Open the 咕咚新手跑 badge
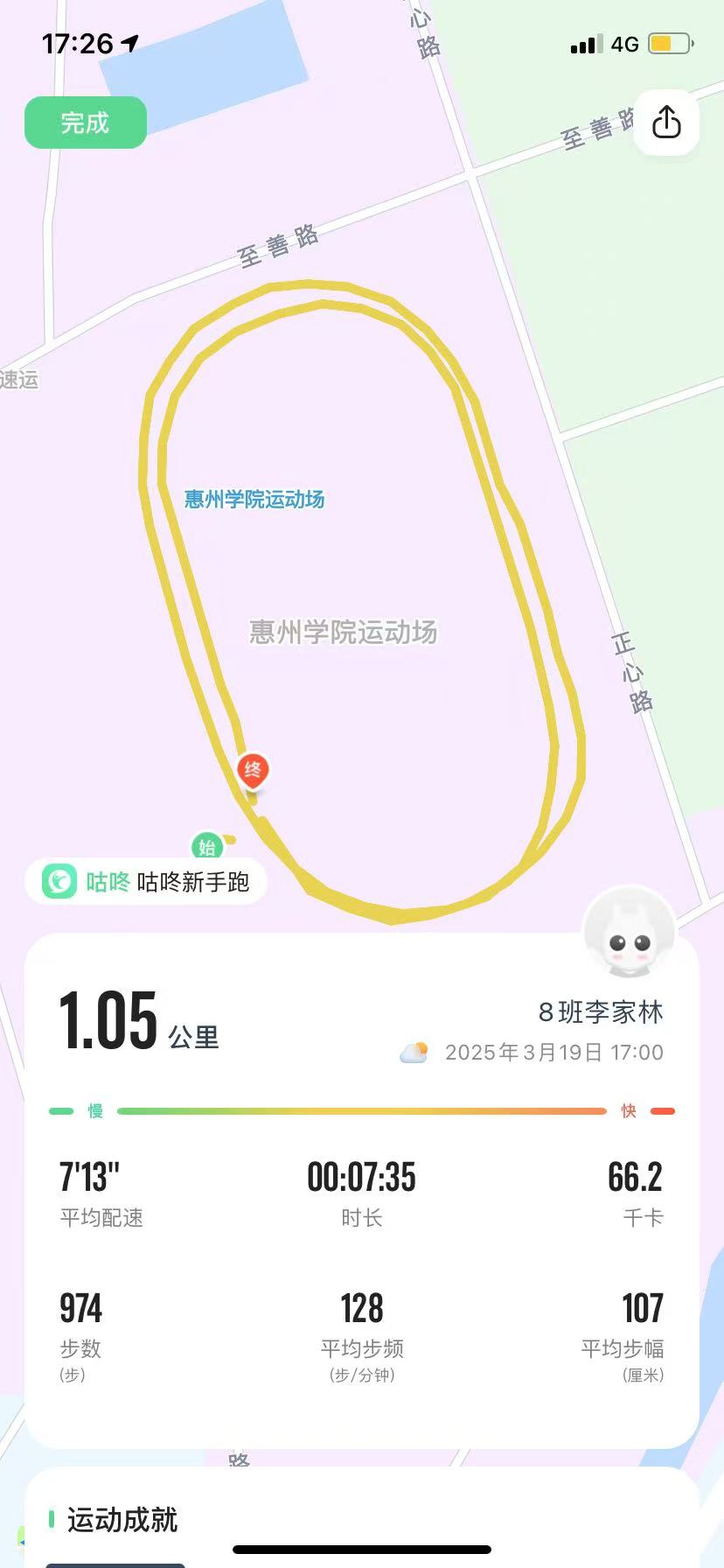Image resolution: width=724 pixels, height=1568 pixels. pyautogui.click(x=146, y=881)
